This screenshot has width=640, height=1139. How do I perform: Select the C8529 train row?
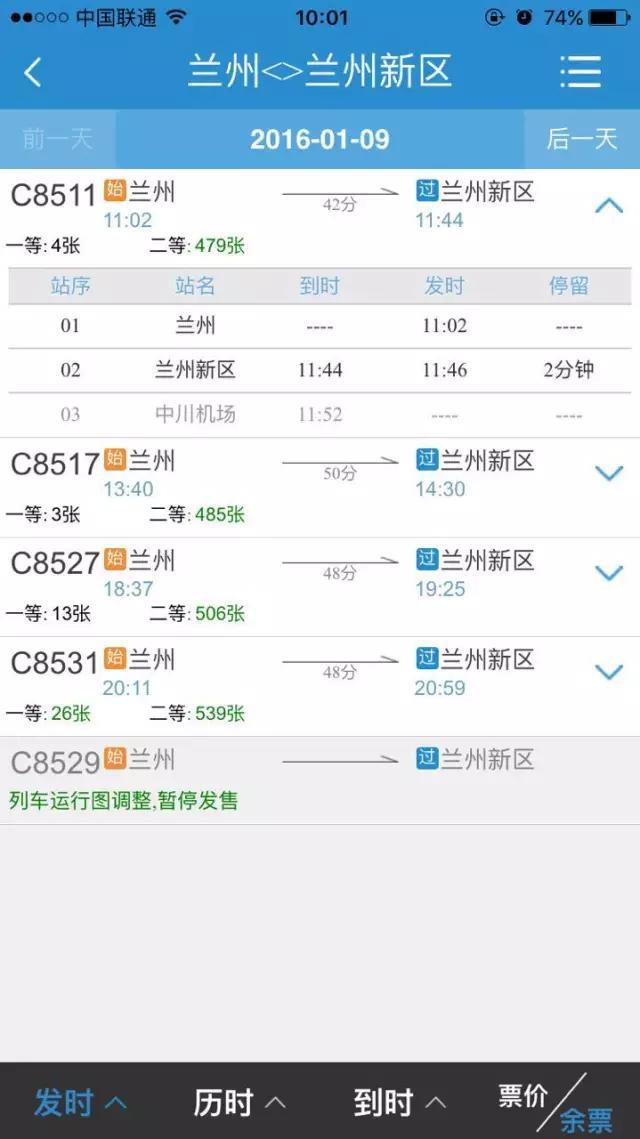320,780
